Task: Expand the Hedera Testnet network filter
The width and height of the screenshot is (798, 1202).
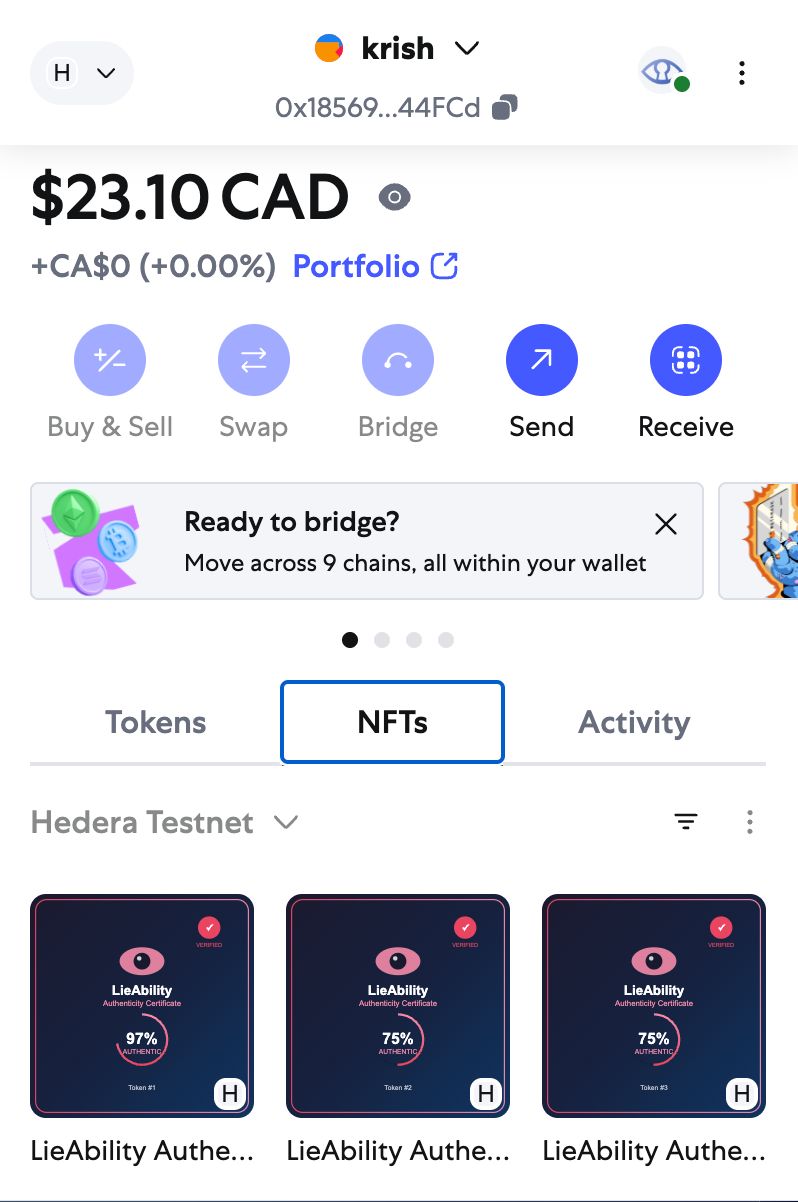Action: (x=165, y=823)
